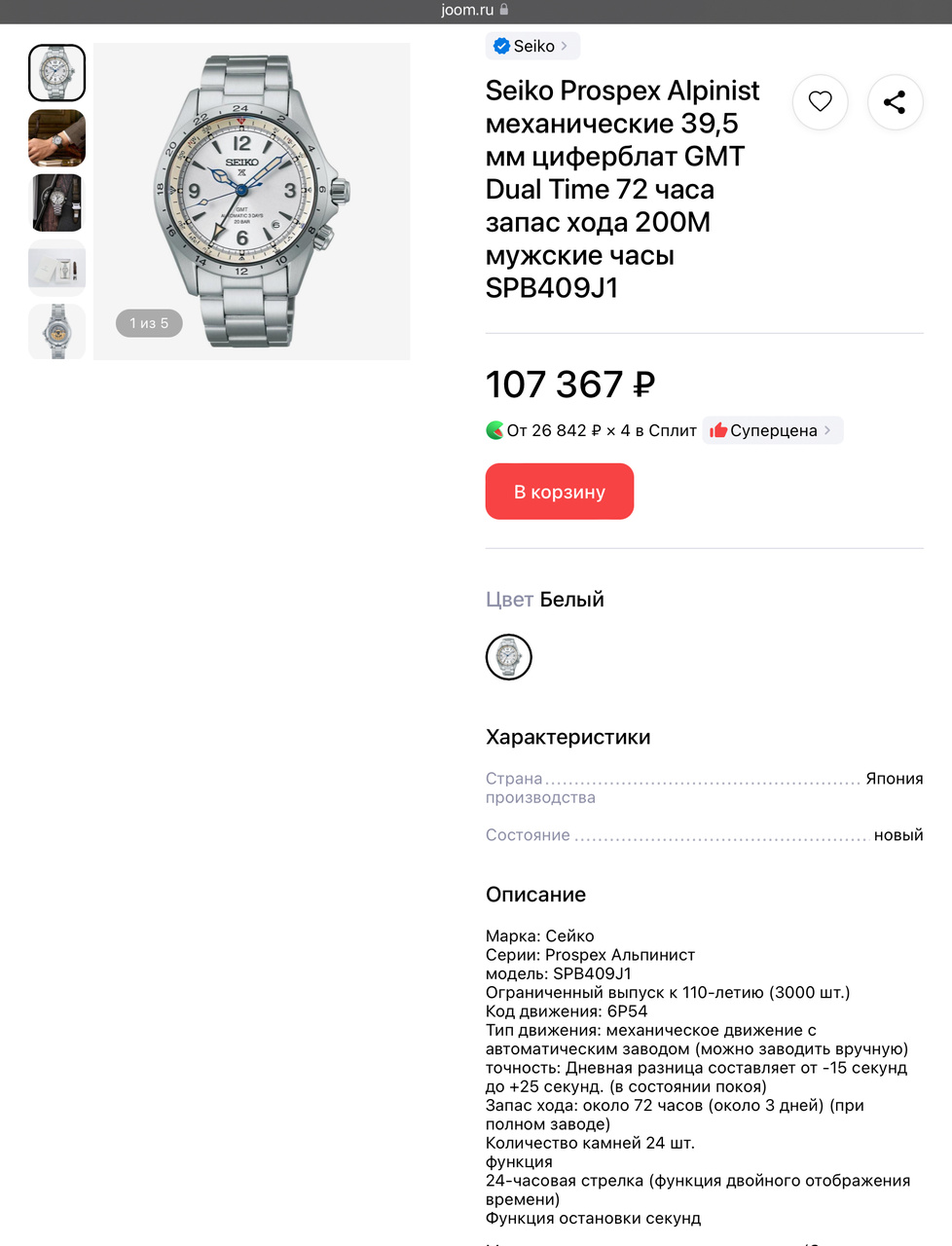Show the wrist photo thumbnail
Viewport: 952px width, 1246px height.
(x=56, y=138)
